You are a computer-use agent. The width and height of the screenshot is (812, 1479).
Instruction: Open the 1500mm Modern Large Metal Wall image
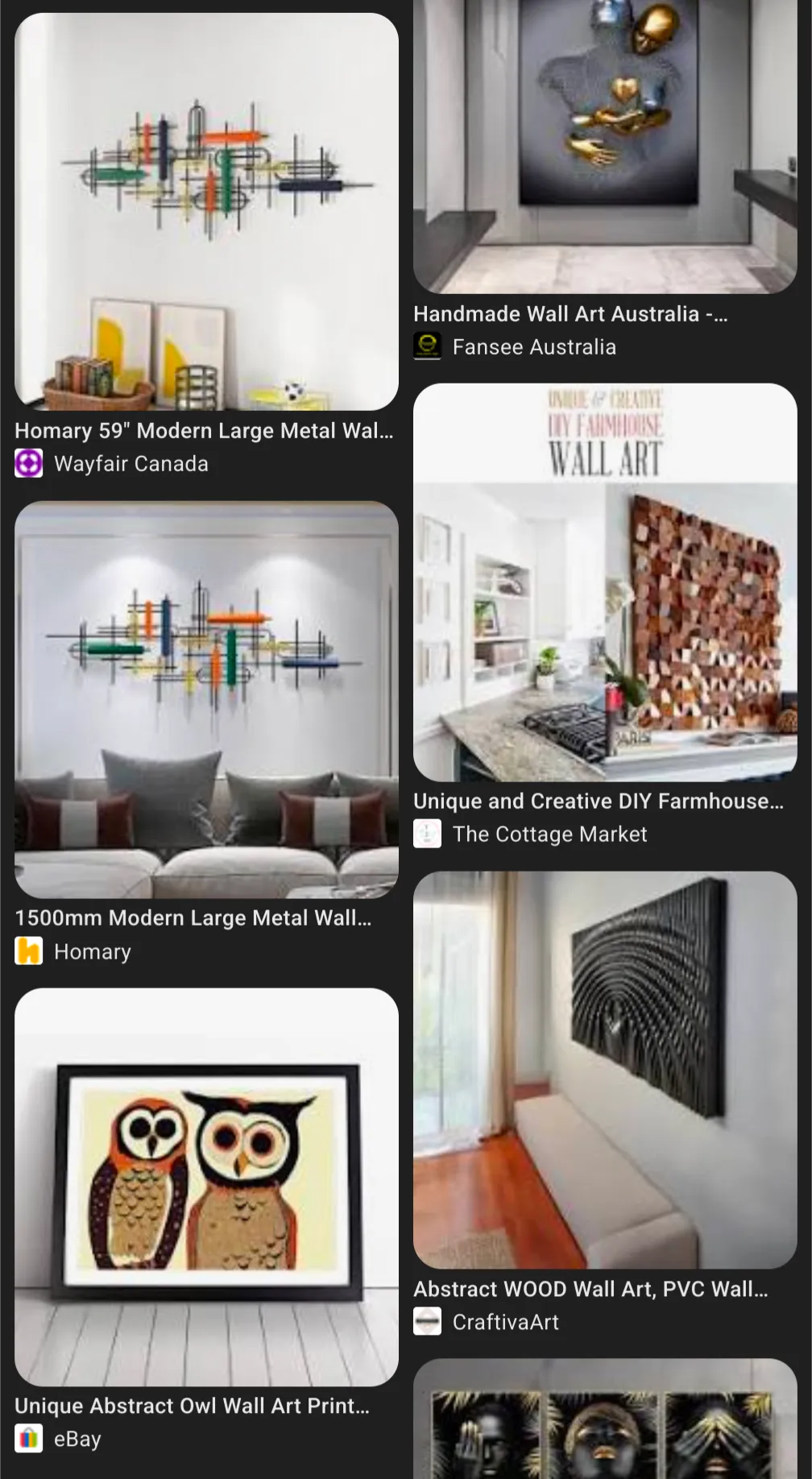tap(206, 699)
